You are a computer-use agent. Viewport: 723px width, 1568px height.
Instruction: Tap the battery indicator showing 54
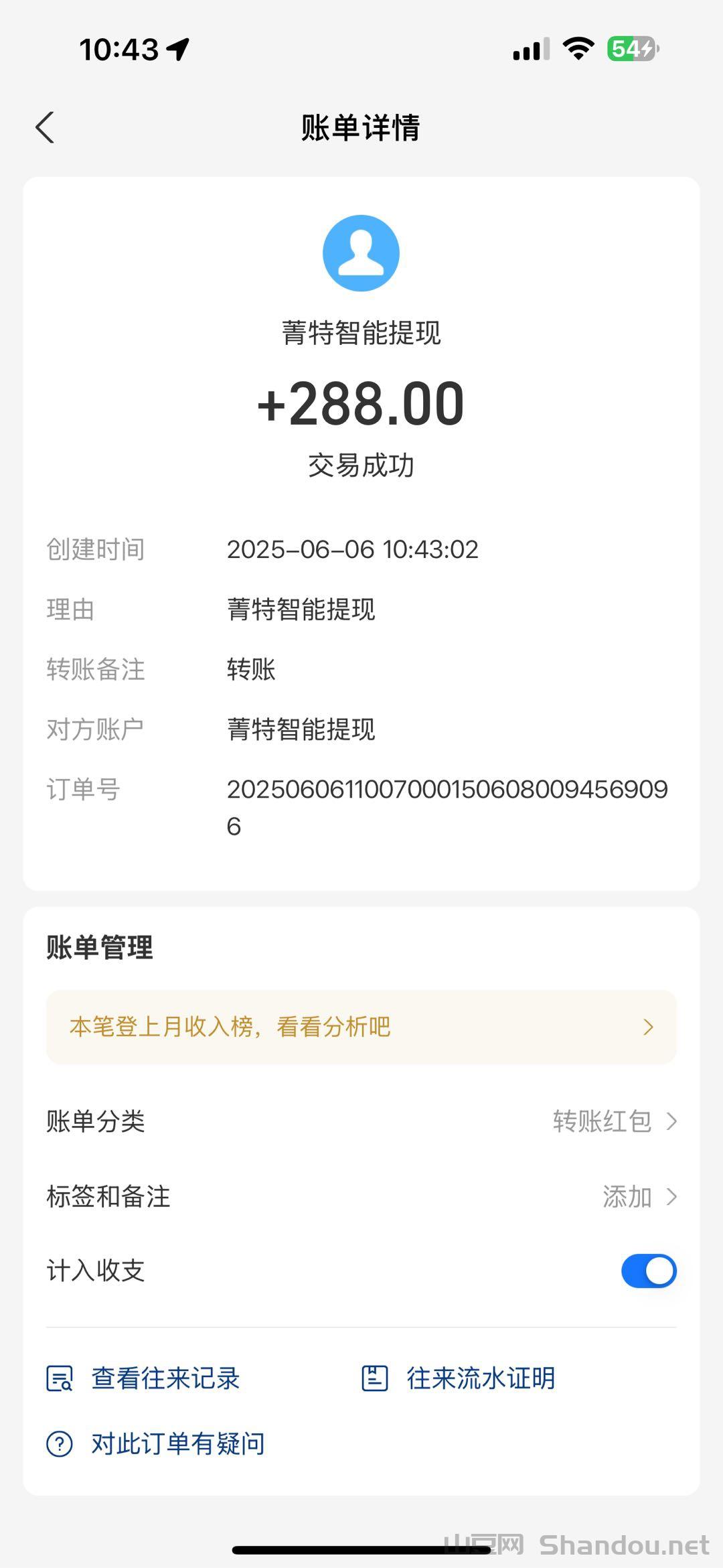(631, 48)
